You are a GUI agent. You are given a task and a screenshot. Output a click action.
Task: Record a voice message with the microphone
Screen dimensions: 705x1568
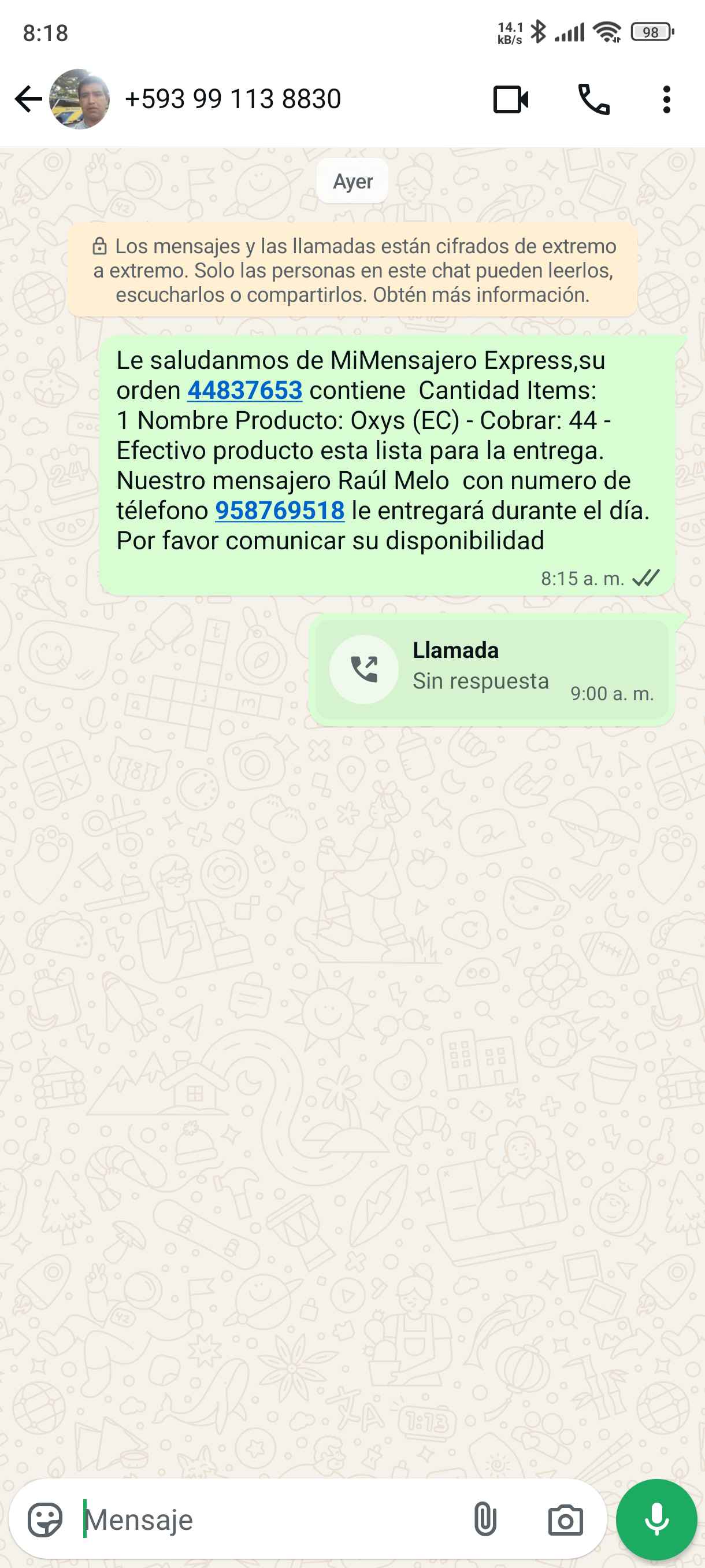point(656,1520)
